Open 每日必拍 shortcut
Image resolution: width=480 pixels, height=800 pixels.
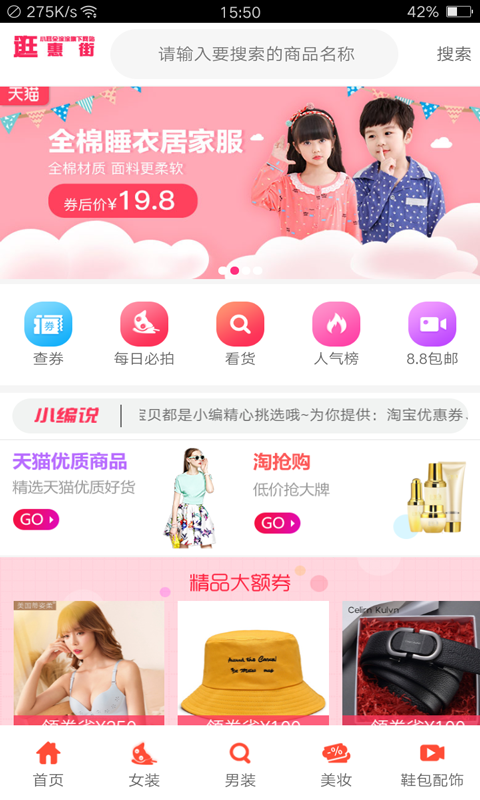(144, 334)
